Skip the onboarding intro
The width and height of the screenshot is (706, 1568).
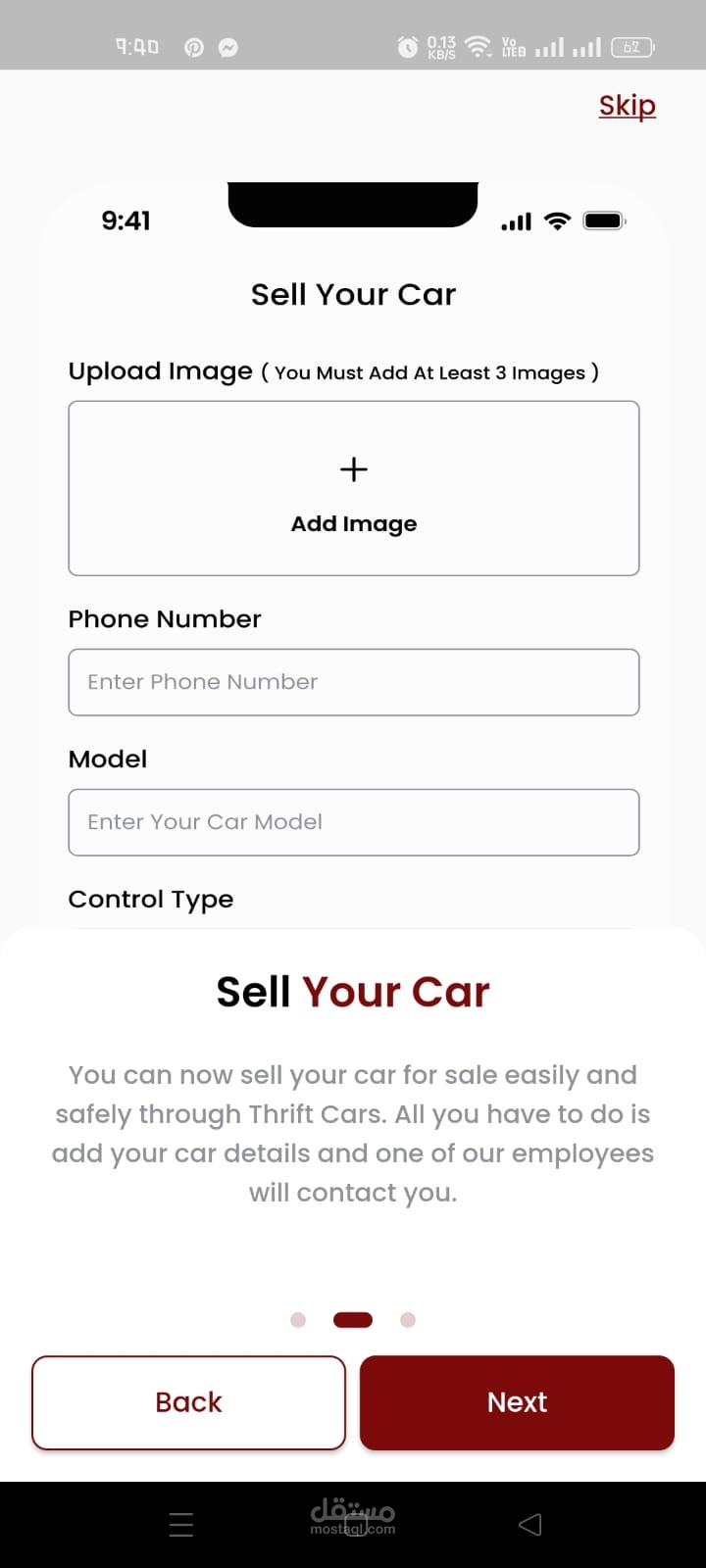(x=627, y=105)
